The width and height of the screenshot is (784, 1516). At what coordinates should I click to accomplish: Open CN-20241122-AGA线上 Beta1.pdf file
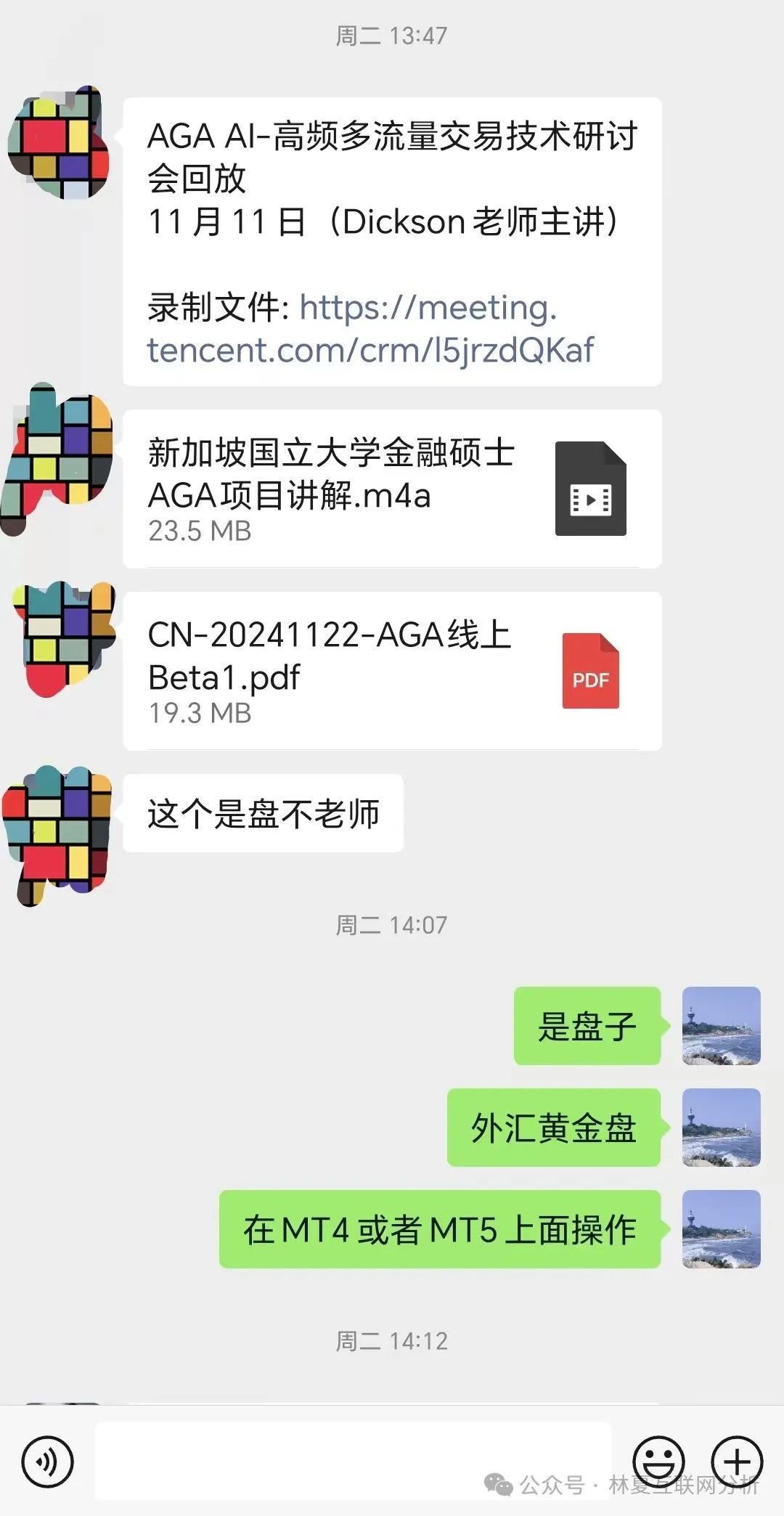pos(392,671)
